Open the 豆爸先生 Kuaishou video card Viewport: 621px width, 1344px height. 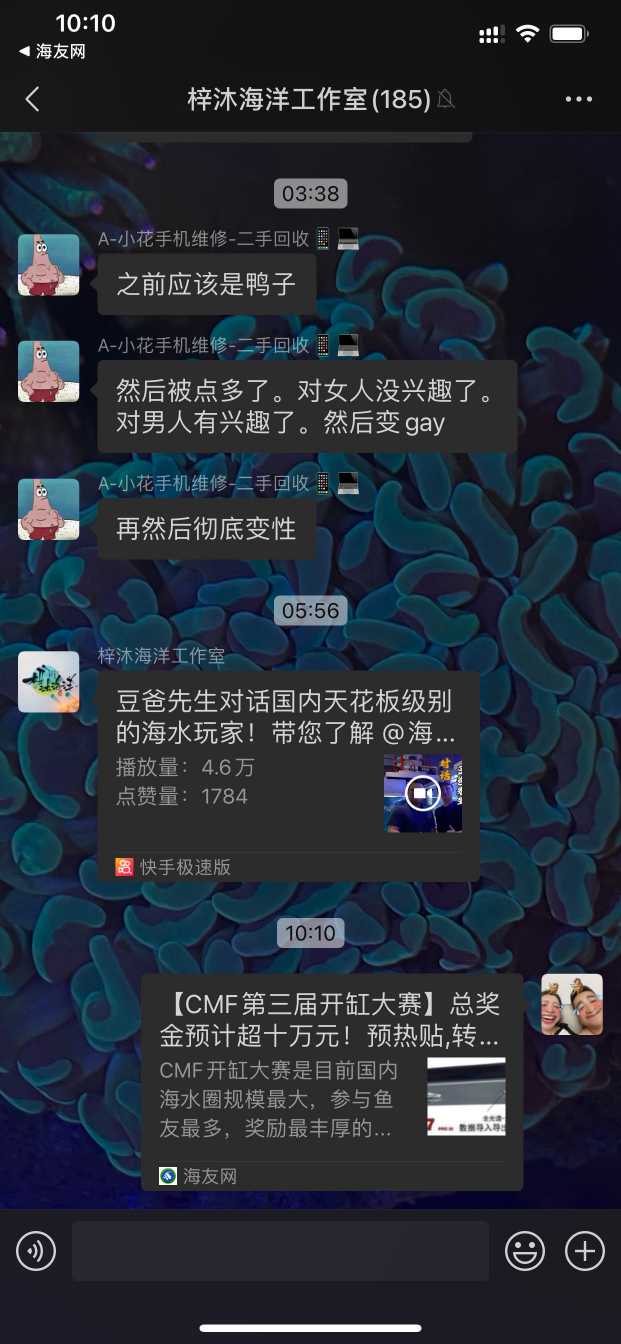click(288, 775)
